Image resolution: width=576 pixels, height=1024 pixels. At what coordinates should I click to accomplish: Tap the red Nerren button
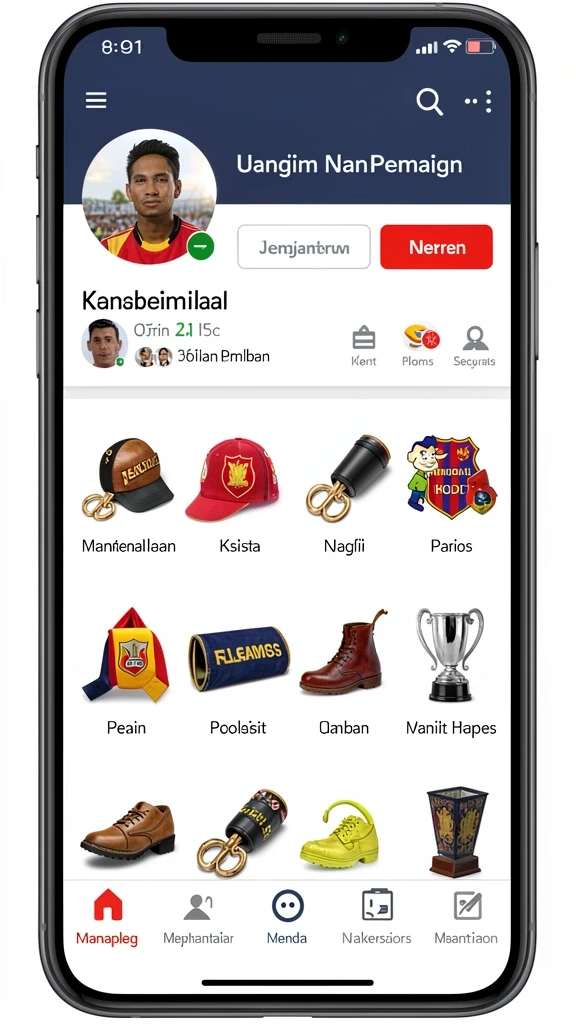[436, 247]
